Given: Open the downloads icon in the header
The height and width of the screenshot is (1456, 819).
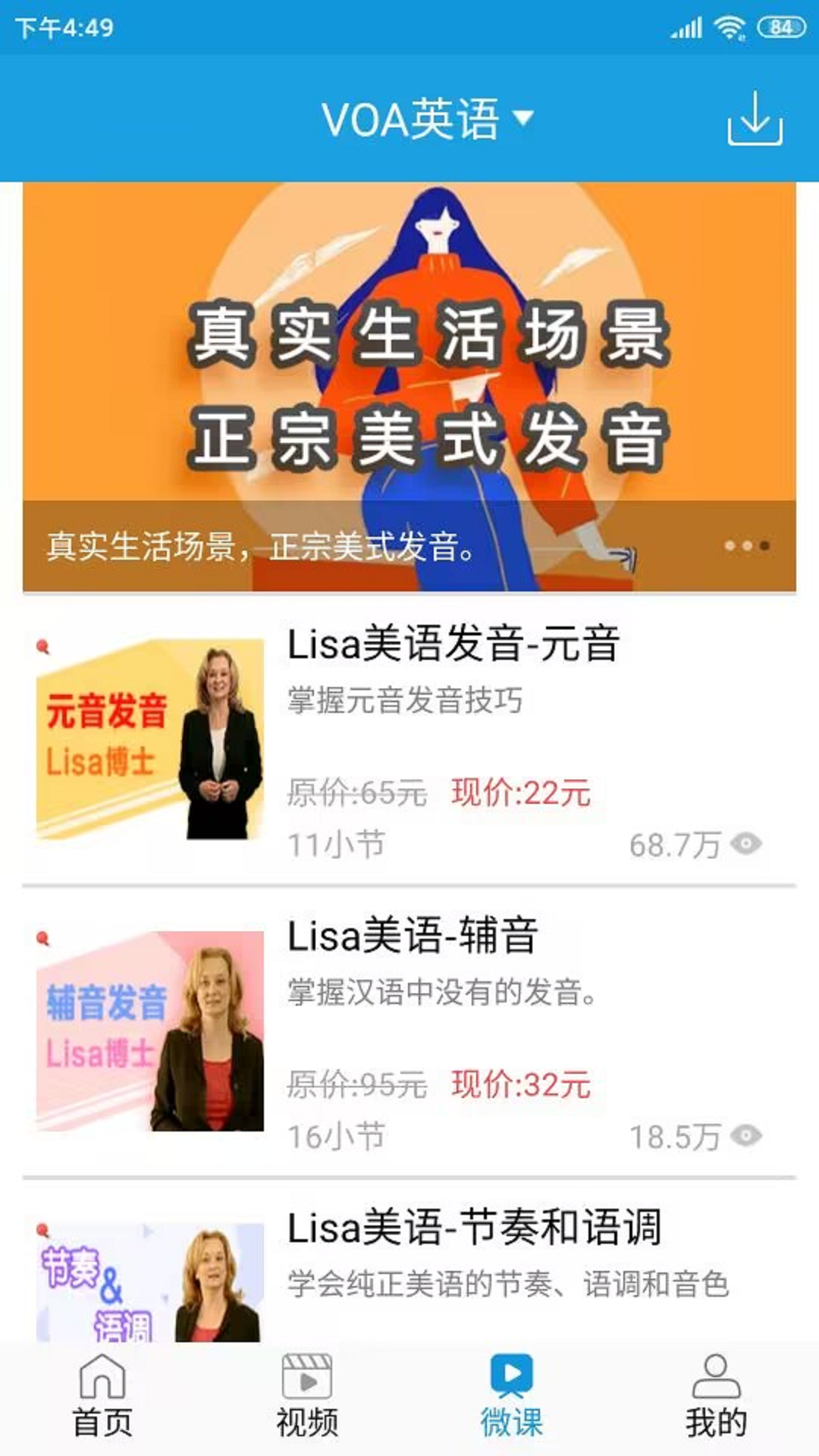Looking at the screenshot, I should pos(755,119).
